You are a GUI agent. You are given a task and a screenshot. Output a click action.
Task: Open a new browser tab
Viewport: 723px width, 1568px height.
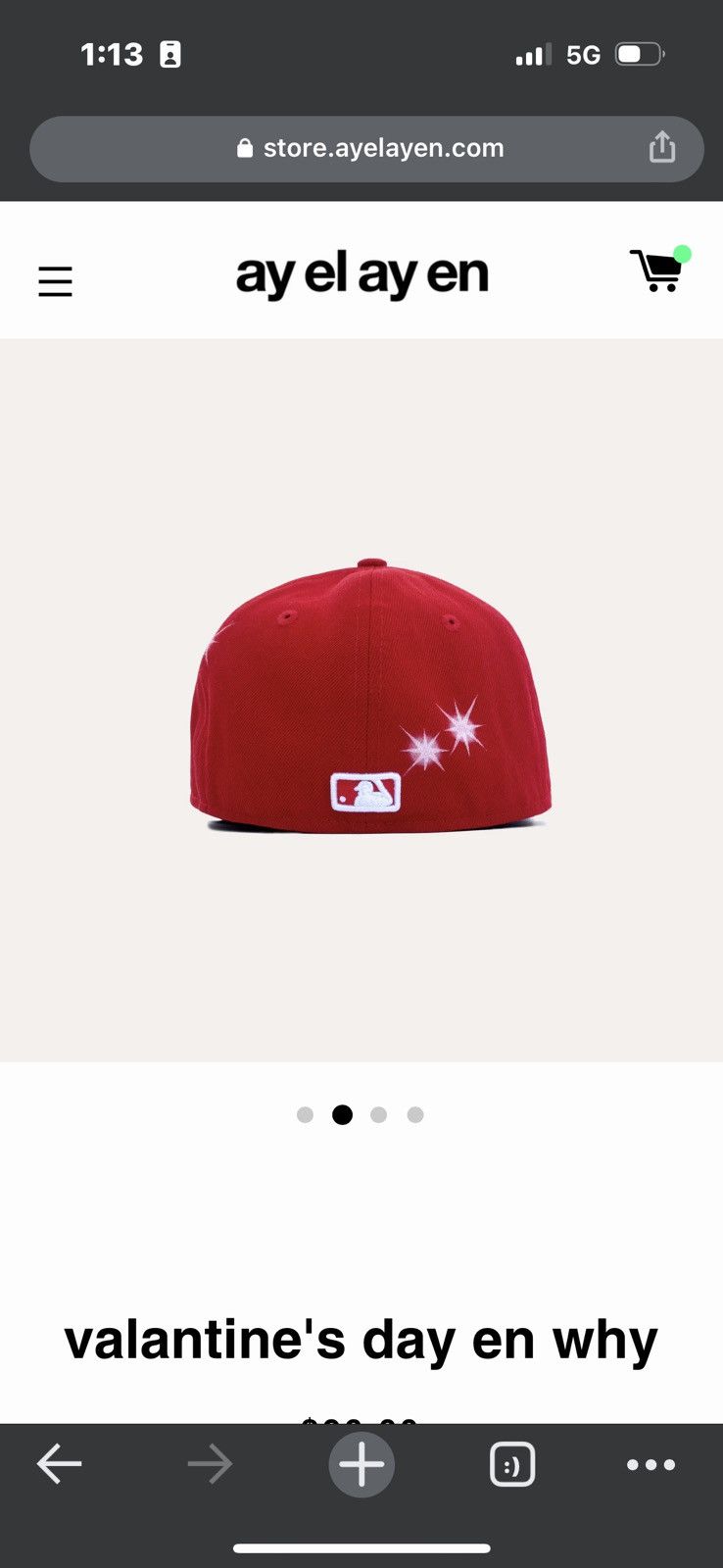pos(361,1464)
